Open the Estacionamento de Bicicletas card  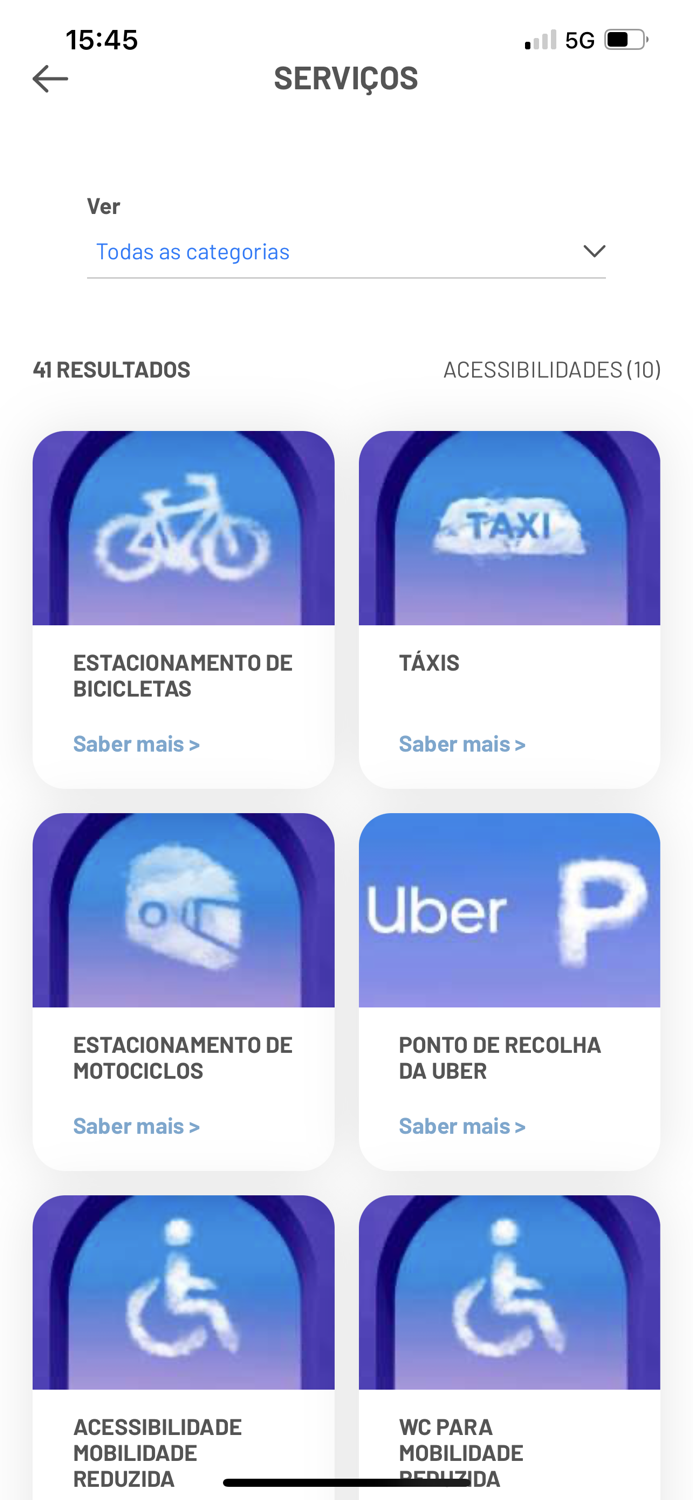tap(183, 608)
